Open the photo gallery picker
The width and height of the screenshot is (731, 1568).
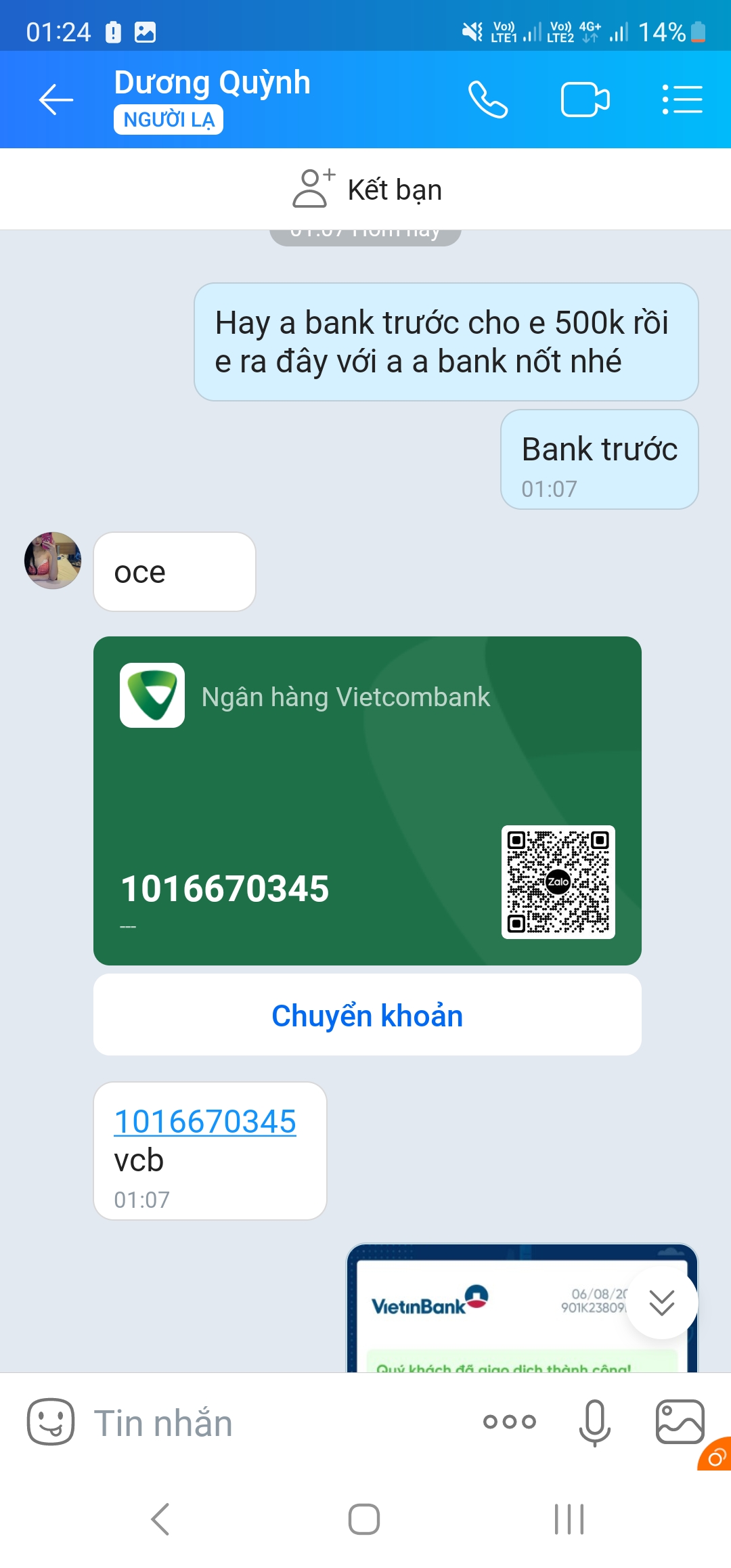tap(679, 1422)
